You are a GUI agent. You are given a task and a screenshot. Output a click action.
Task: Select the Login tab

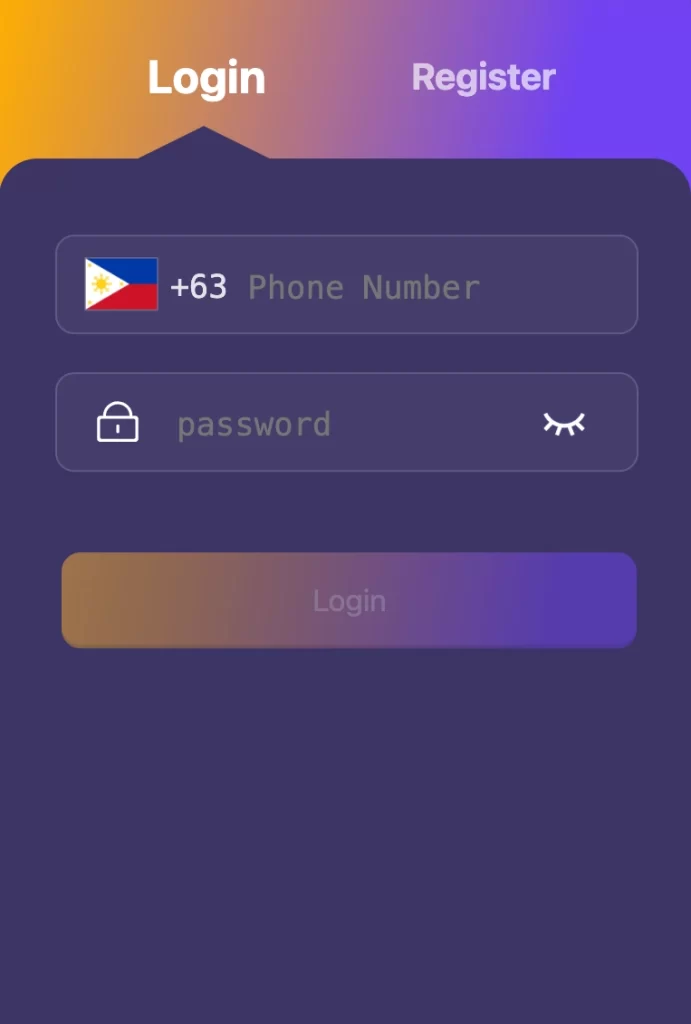click(206, 78)
